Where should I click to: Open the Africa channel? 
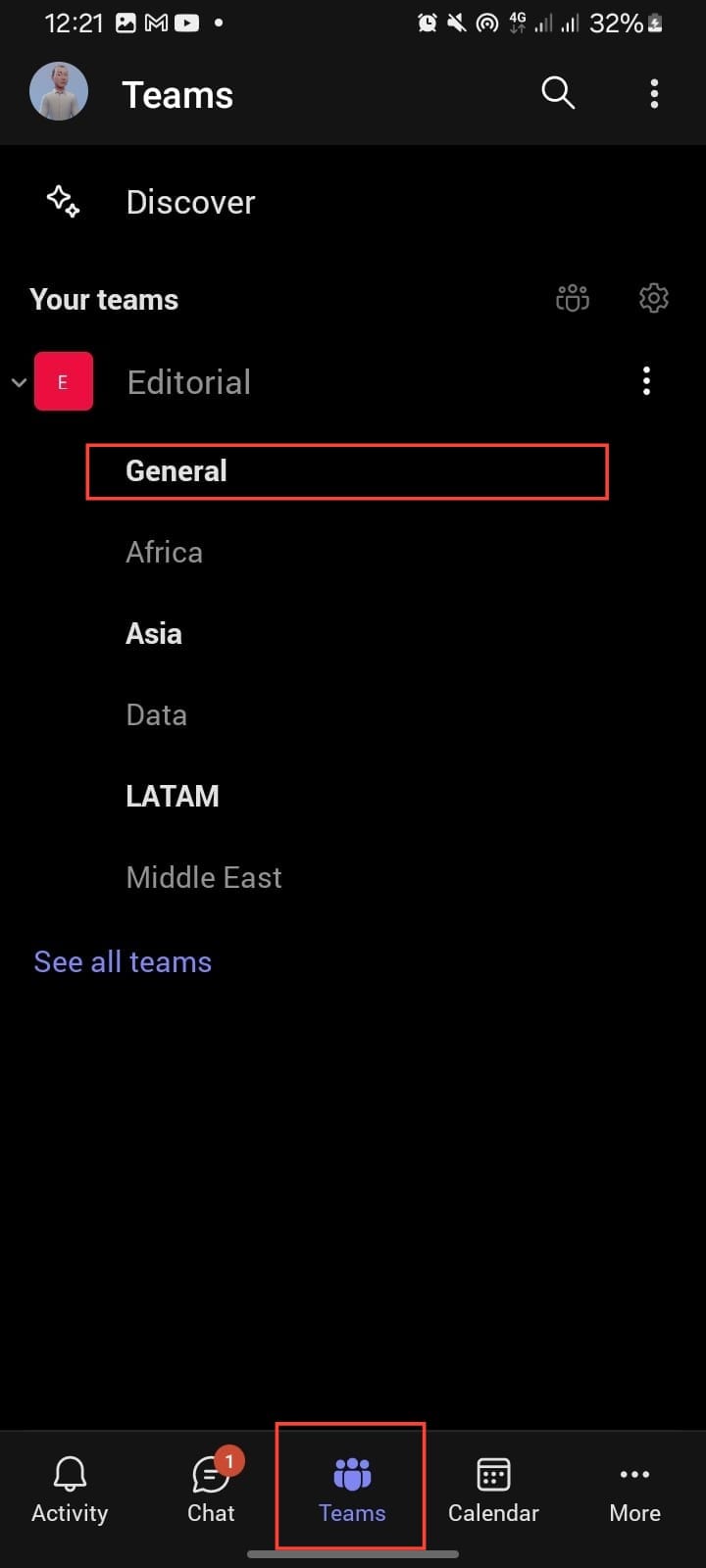pos(164,552)
